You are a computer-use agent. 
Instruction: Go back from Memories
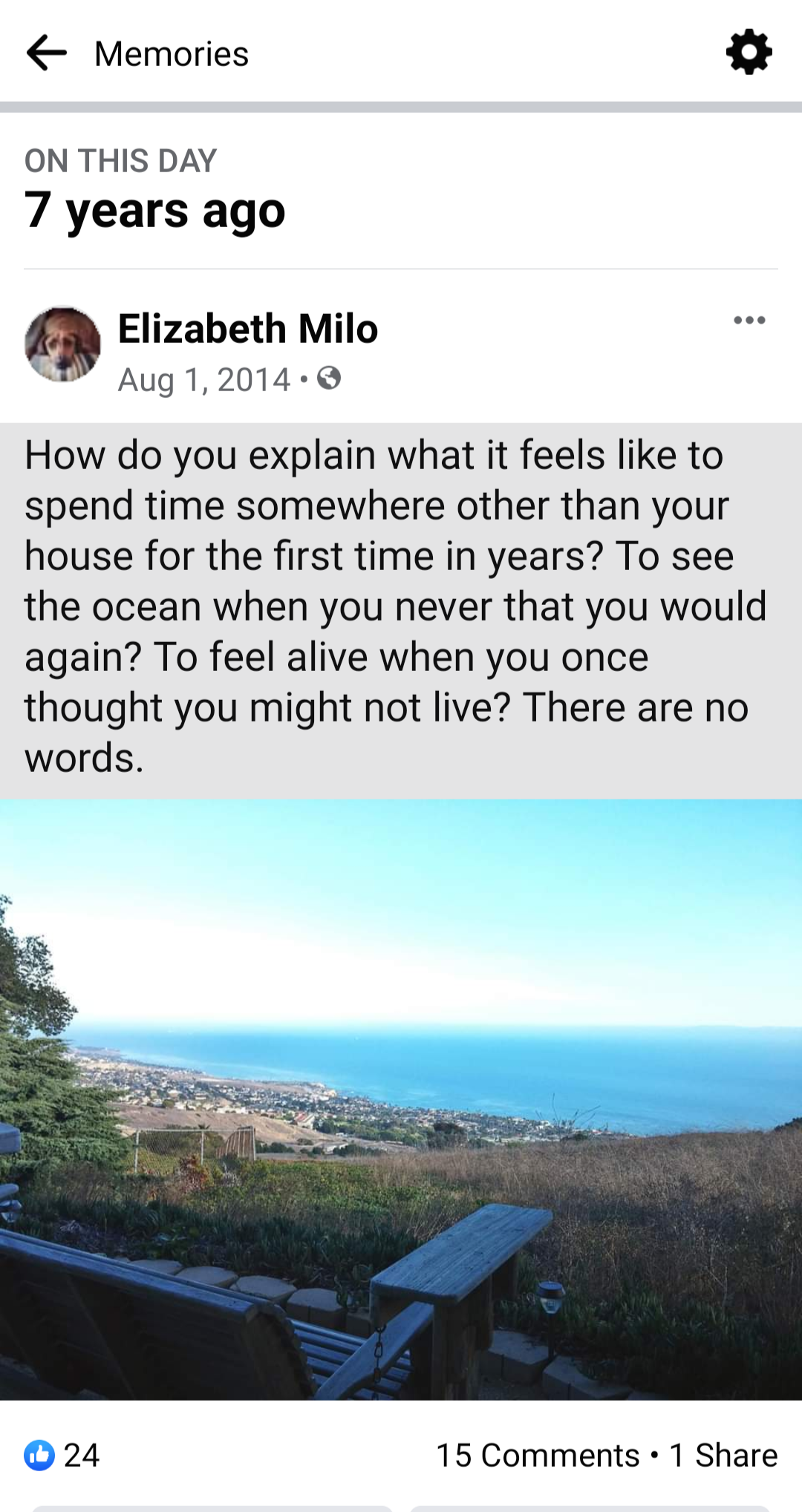pos(46,53)
